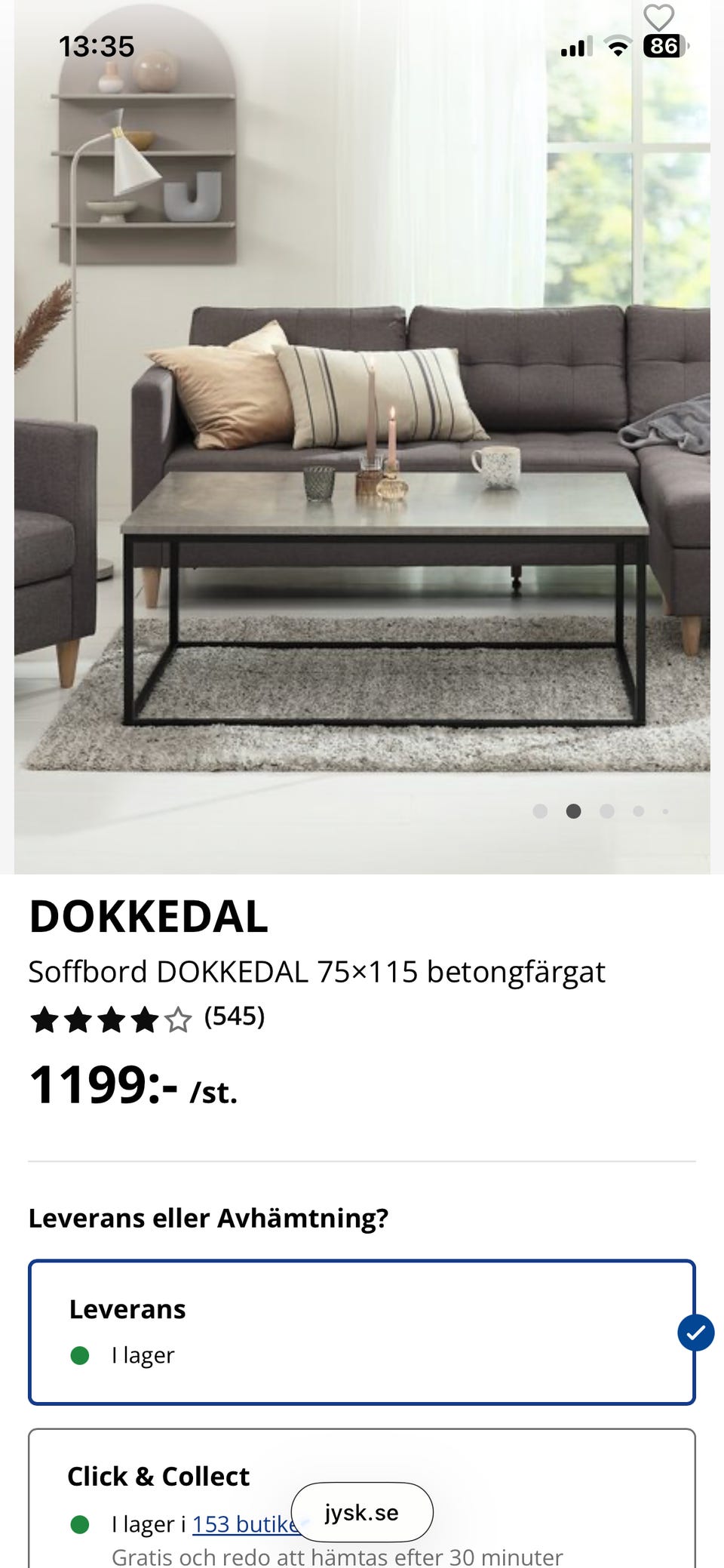This screenshot has width=724, height=1568.
Task: Tap the DOKKEDAL product title
Action: 148,918
